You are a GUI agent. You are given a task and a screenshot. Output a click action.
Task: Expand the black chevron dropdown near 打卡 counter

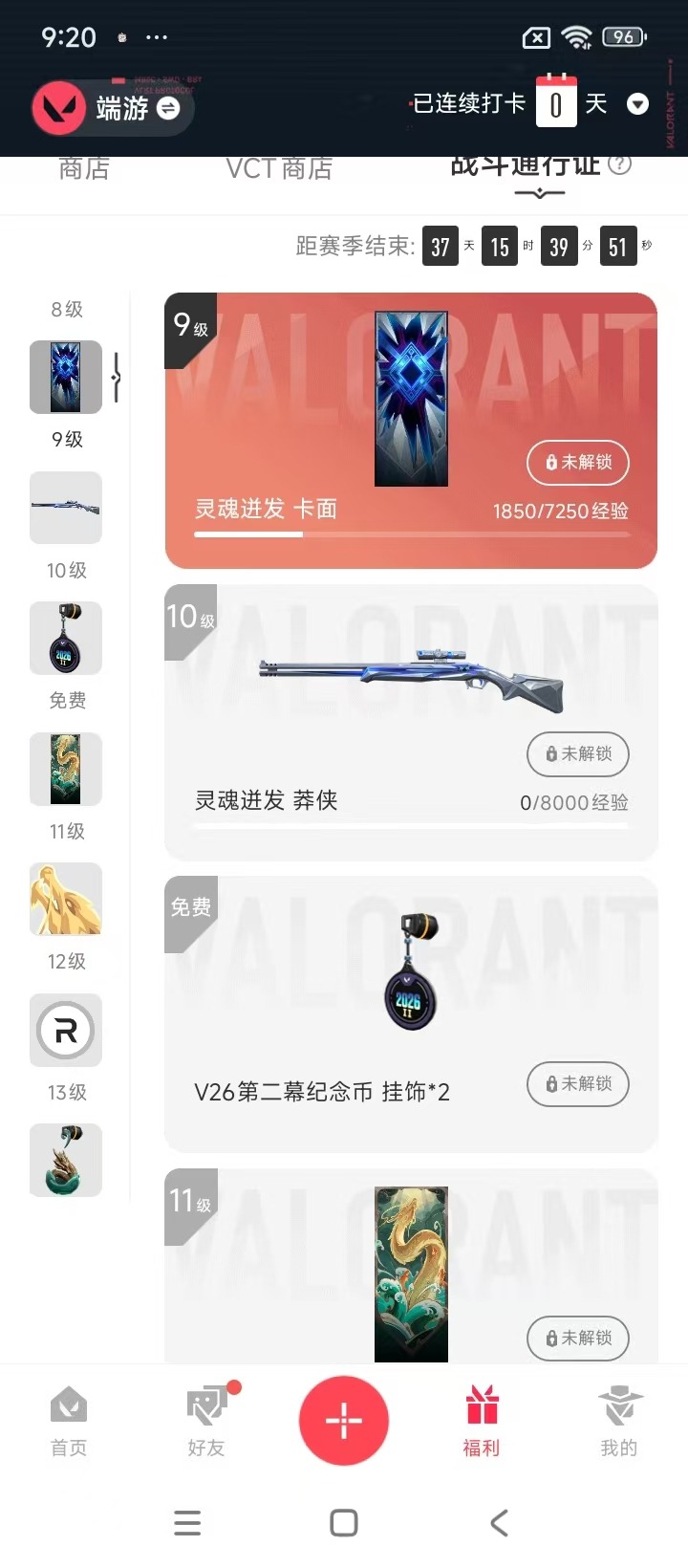[x=637, y=103]
